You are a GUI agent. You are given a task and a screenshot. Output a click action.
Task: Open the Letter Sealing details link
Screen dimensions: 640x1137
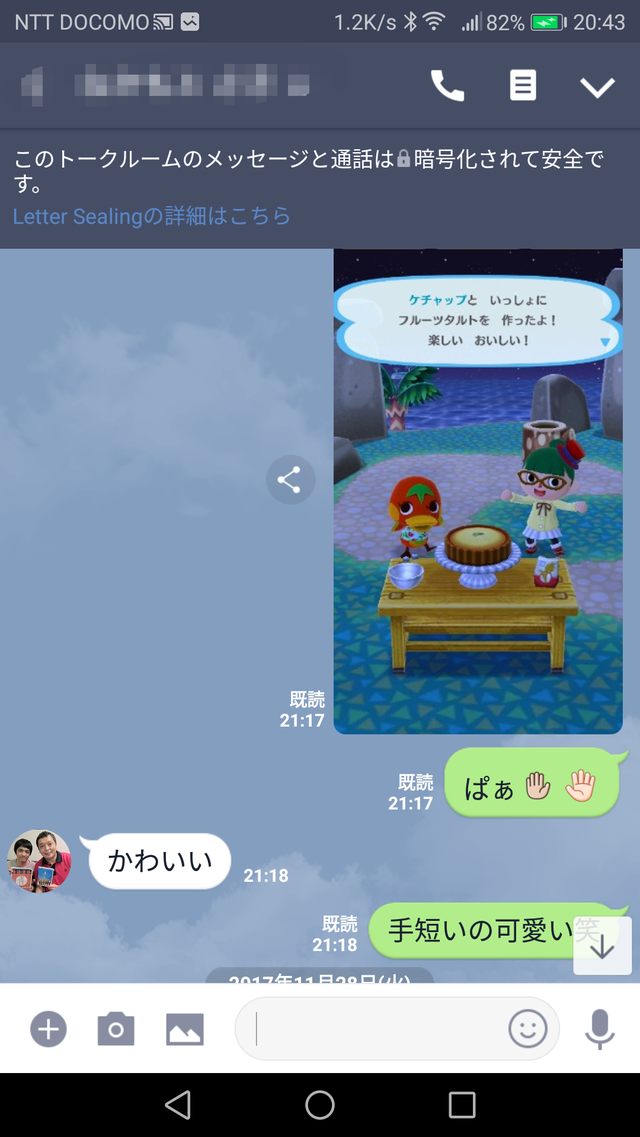151,215
